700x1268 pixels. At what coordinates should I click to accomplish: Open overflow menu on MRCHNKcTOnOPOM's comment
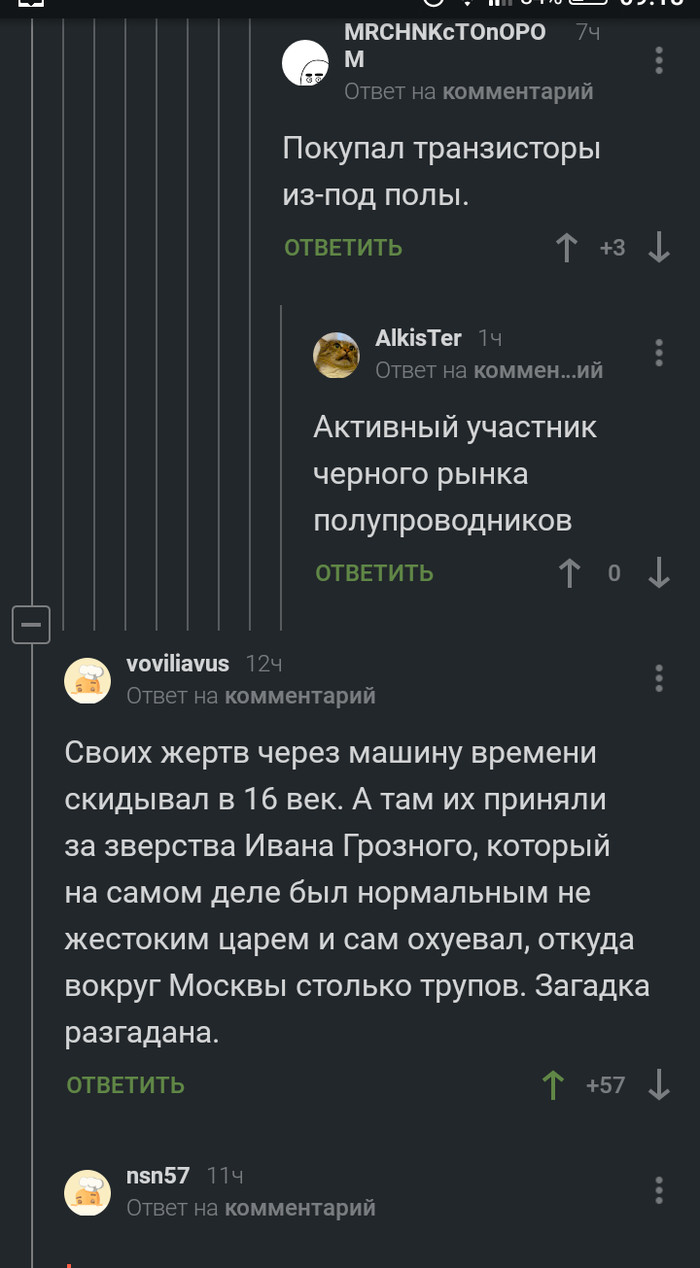tap(659, 60)
